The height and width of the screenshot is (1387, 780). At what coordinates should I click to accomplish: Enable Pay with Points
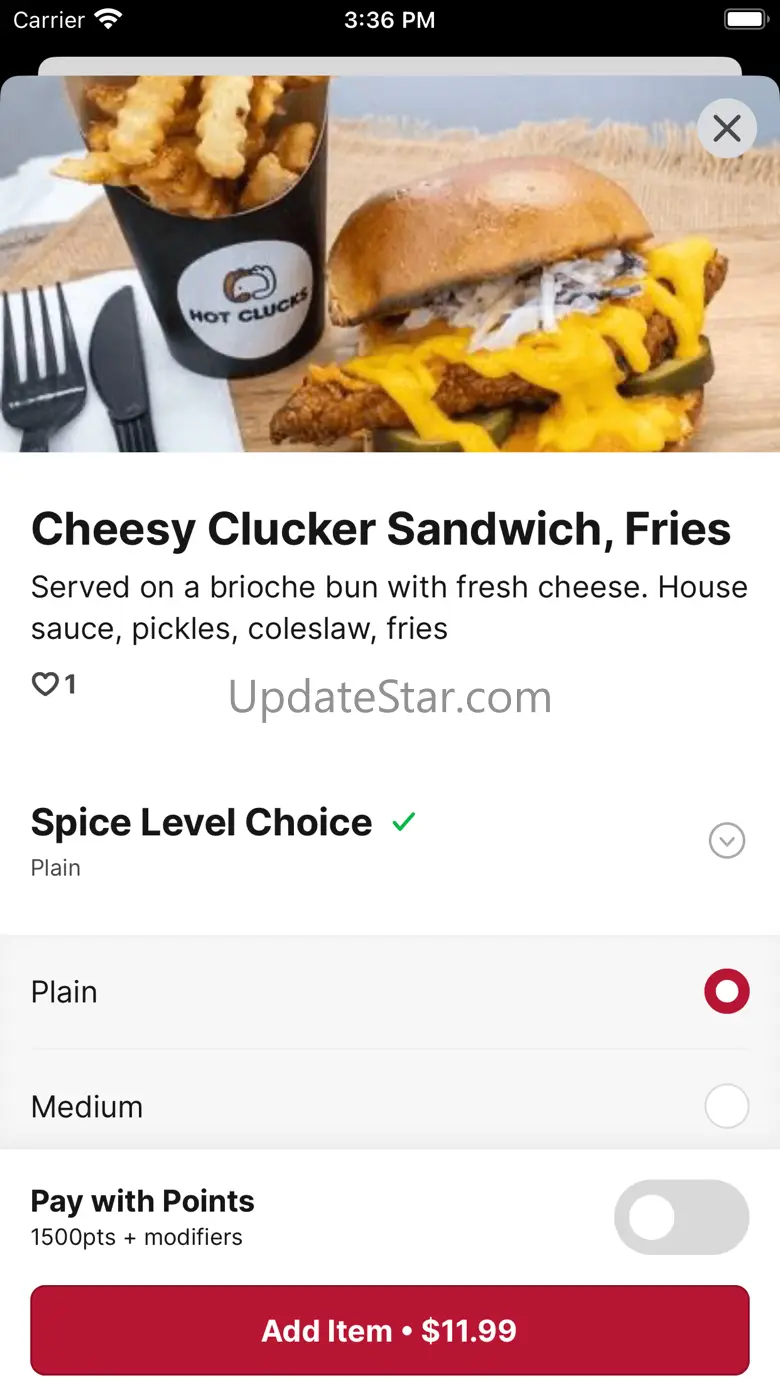[681, 1217]
